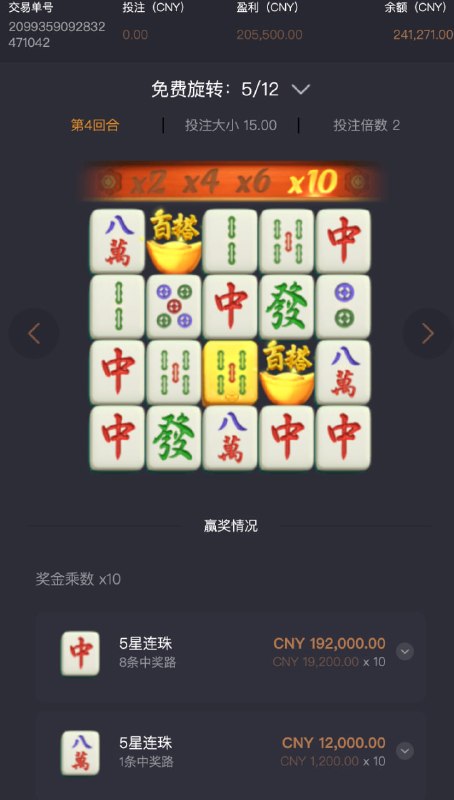Go to the next round with right arrow

pos(427,334)
